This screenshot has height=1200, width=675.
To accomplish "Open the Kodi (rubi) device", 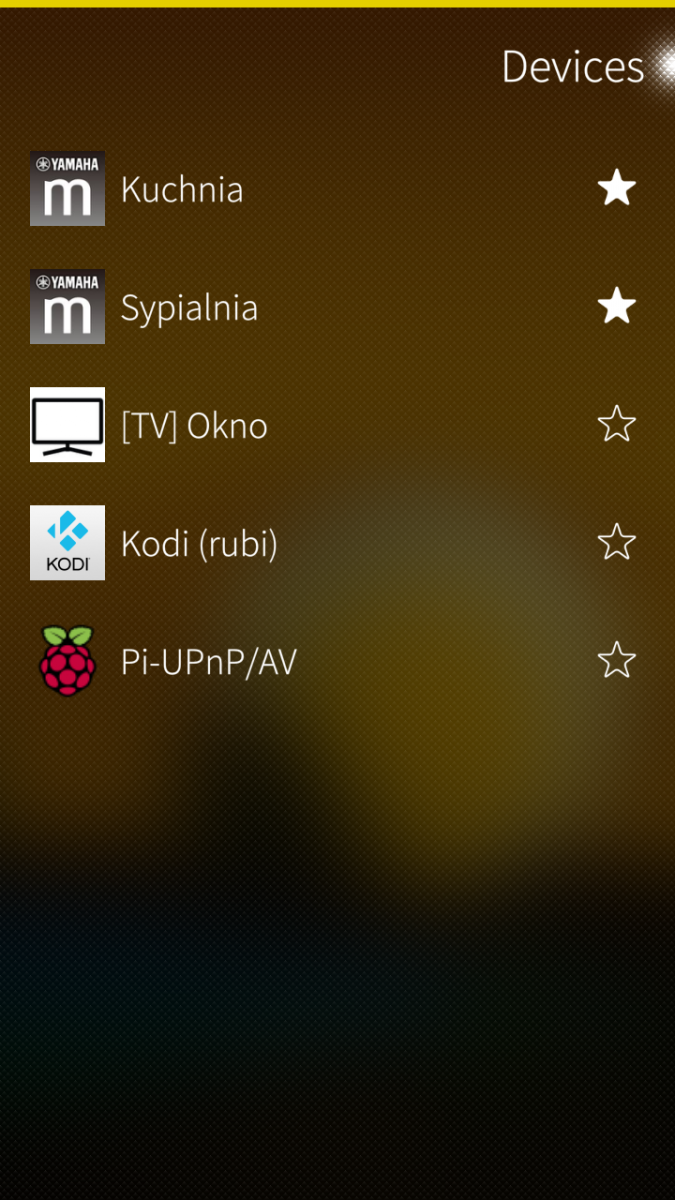I will 199,543.
